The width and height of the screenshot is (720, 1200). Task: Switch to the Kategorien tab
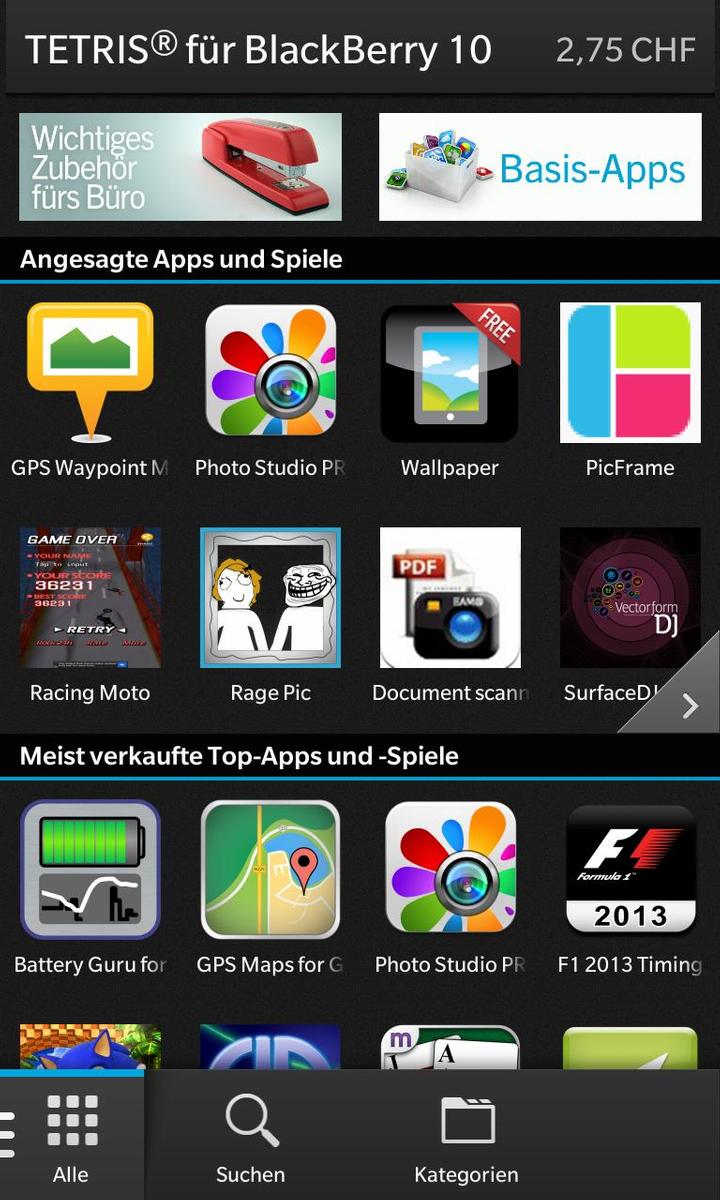pos(467,1137)
